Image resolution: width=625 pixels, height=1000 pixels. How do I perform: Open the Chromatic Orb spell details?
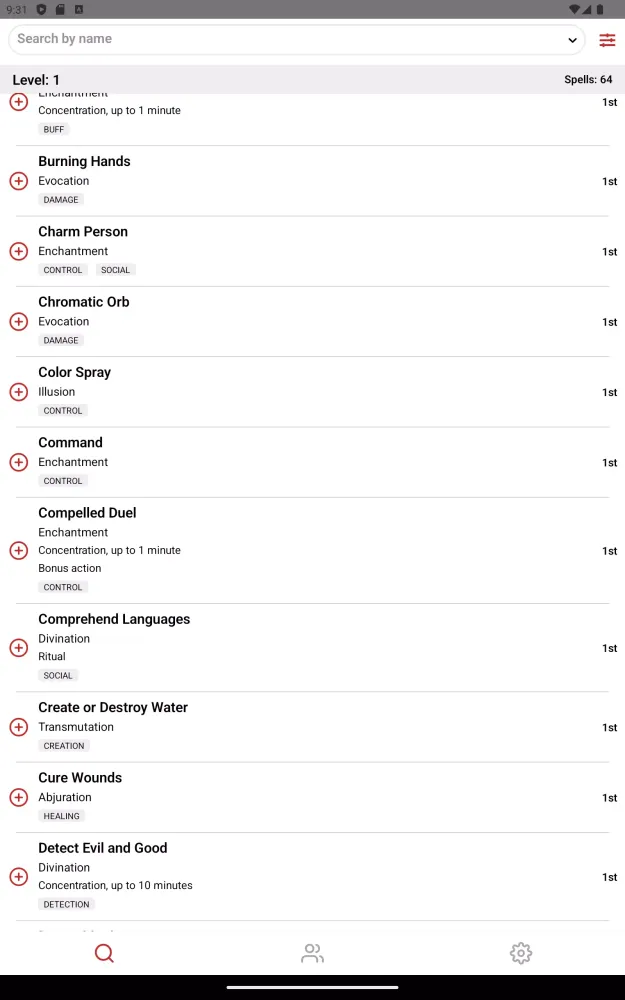(x=84, y=302)
